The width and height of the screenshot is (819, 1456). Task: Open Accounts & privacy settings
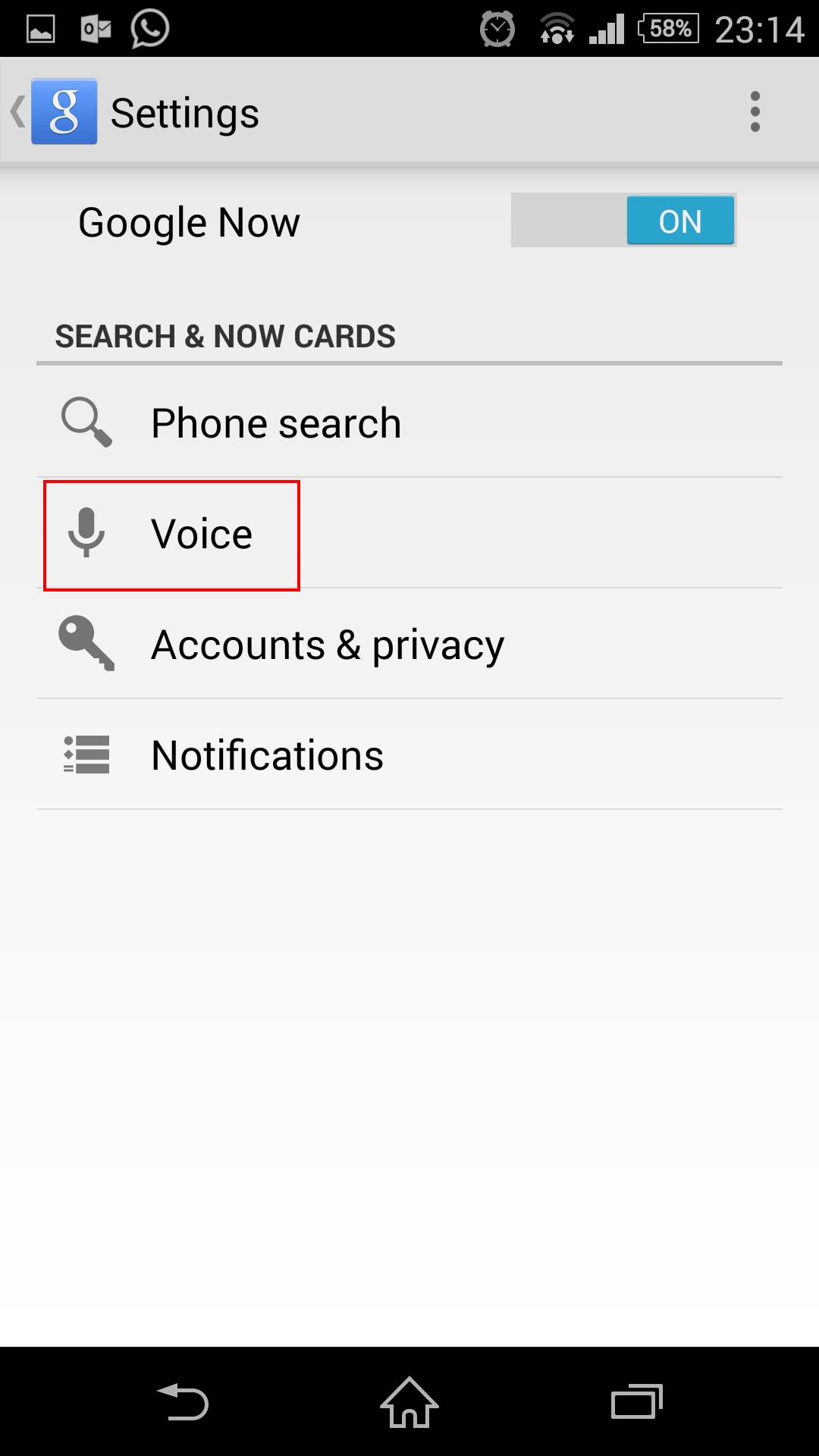(x=409, y=644)
